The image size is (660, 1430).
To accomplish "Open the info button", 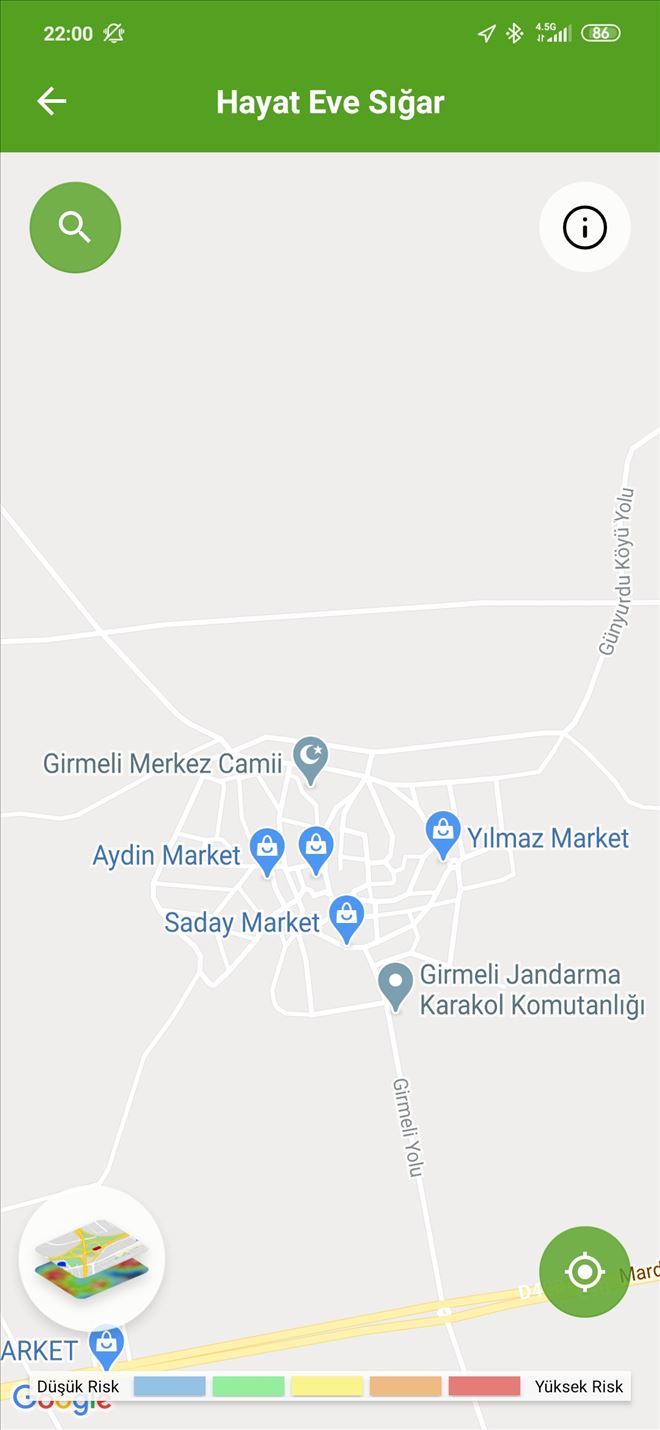I will [585, 228].
